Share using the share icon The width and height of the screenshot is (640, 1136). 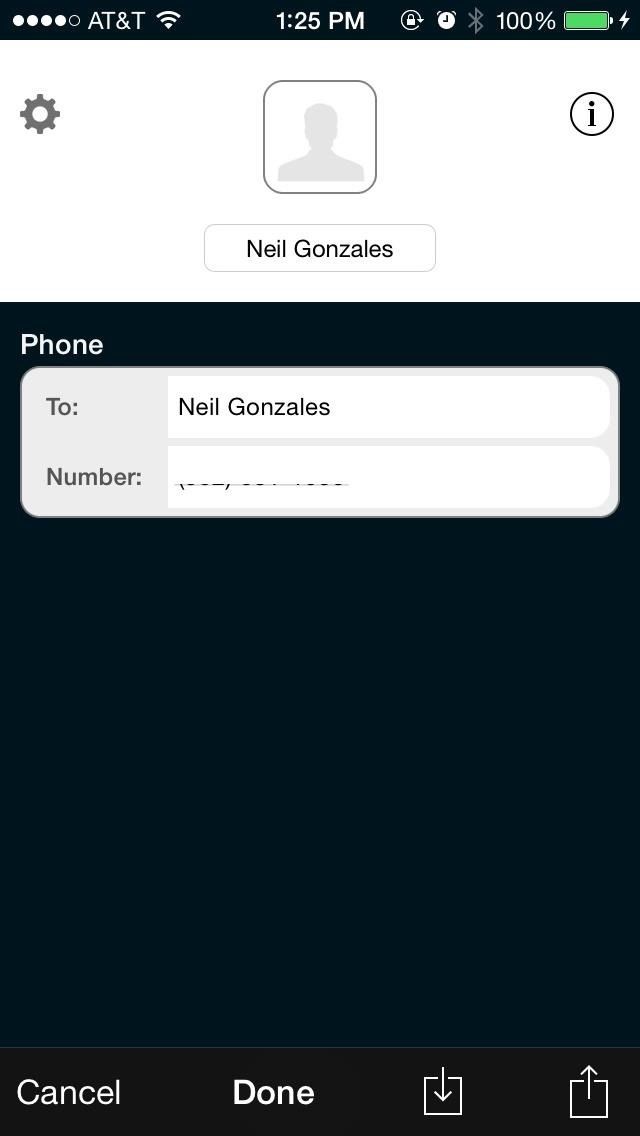coord(589,1091)
